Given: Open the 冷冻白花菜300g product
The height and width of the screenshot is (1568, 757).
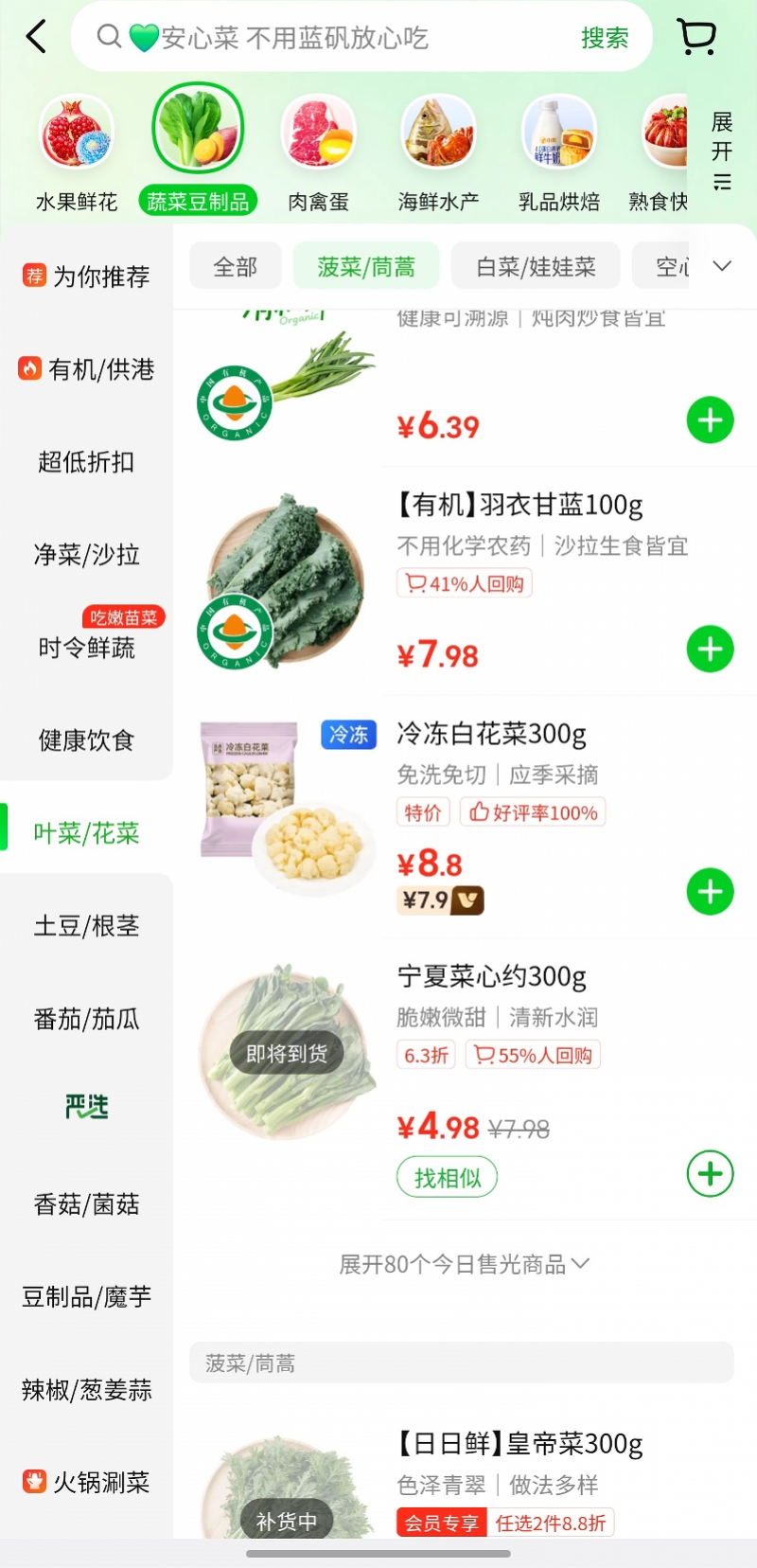Looking at the screenshot, I should click(491, 735).
